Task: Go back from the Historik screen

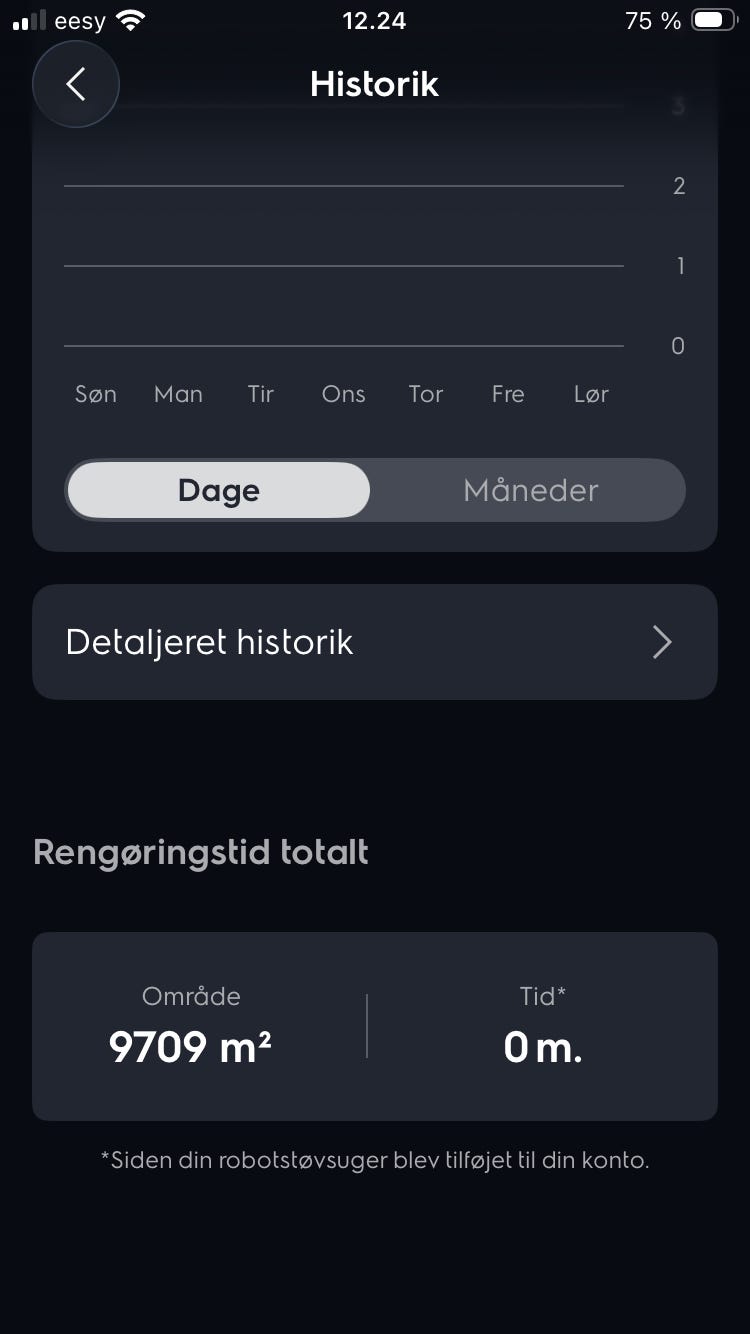Action: coord(76,85)
